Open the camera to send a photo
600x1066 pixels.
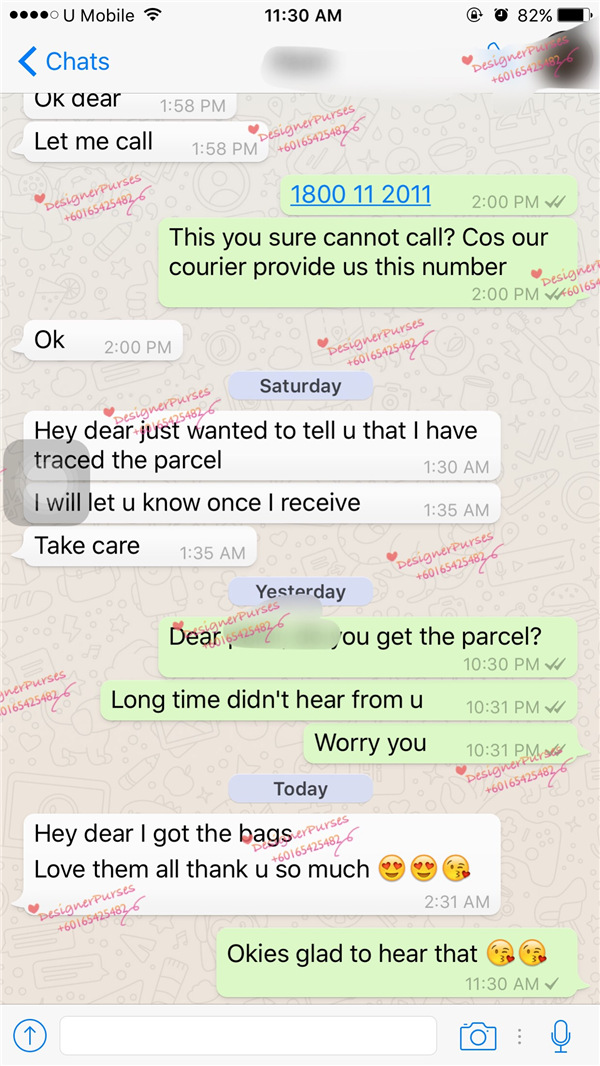(x=478, y=1036)
